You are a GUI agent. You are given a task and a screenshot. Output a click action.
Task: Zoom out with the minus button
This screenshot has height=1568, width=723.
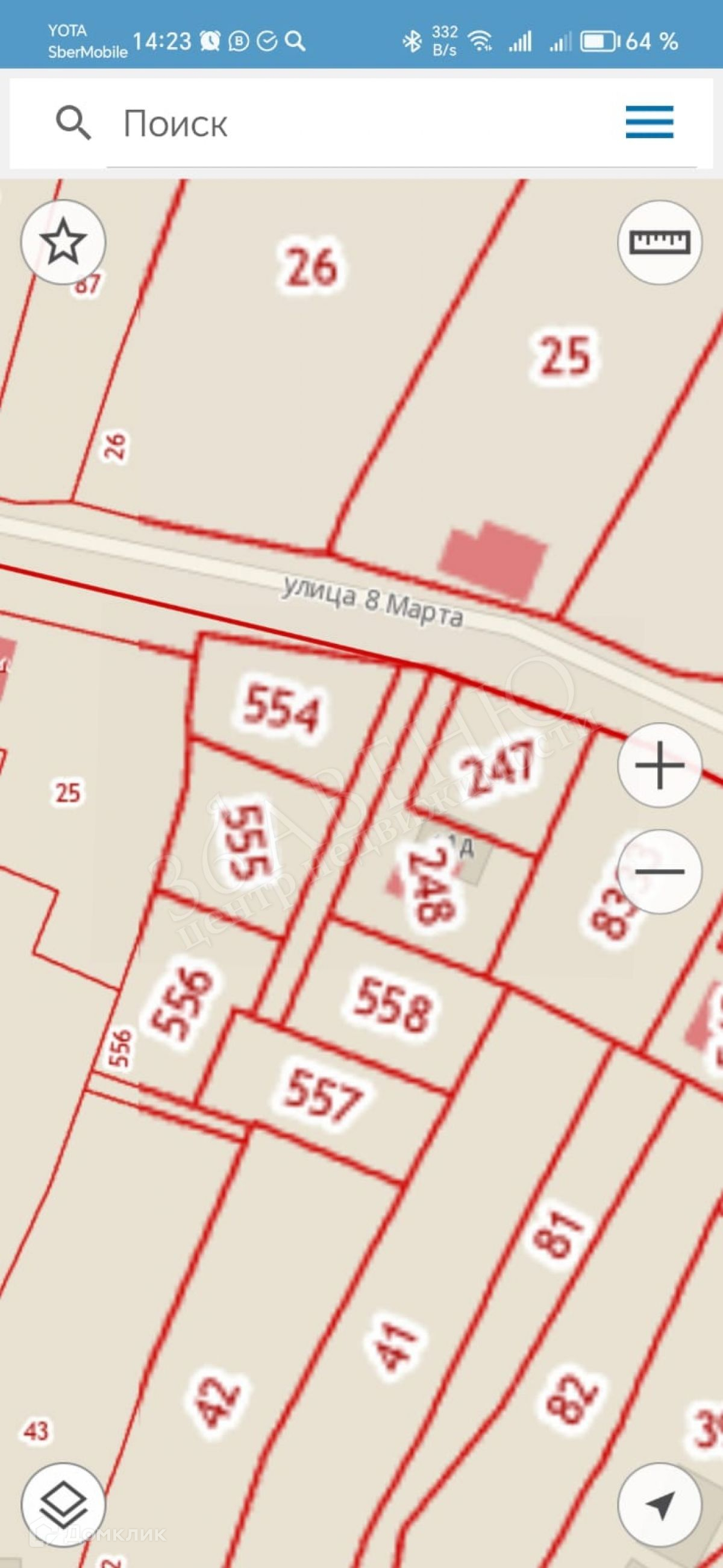pyautogui.click(x=660, y=871)
